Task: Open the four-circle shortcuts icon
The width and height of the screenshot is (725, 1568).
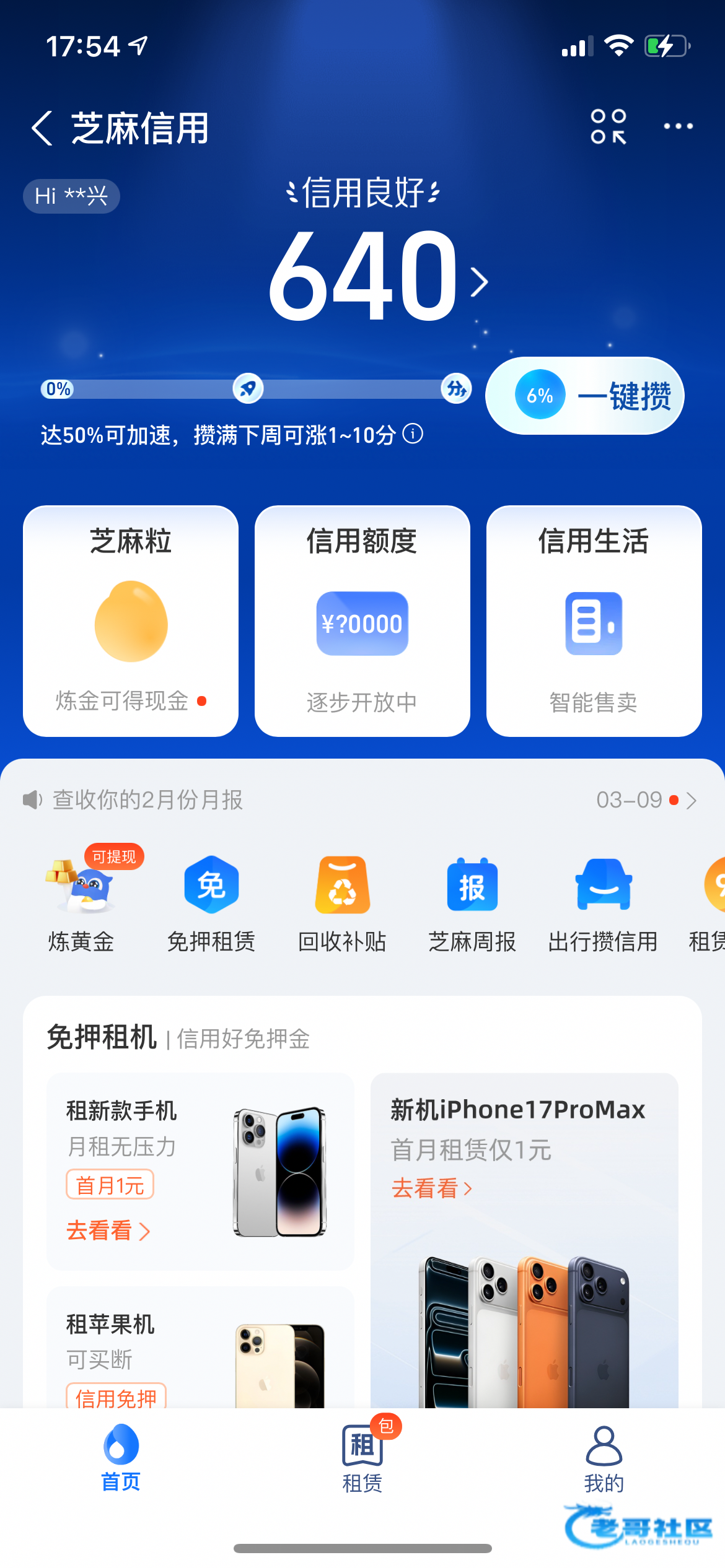Action: pyautogui.click(x=609, y=126)
